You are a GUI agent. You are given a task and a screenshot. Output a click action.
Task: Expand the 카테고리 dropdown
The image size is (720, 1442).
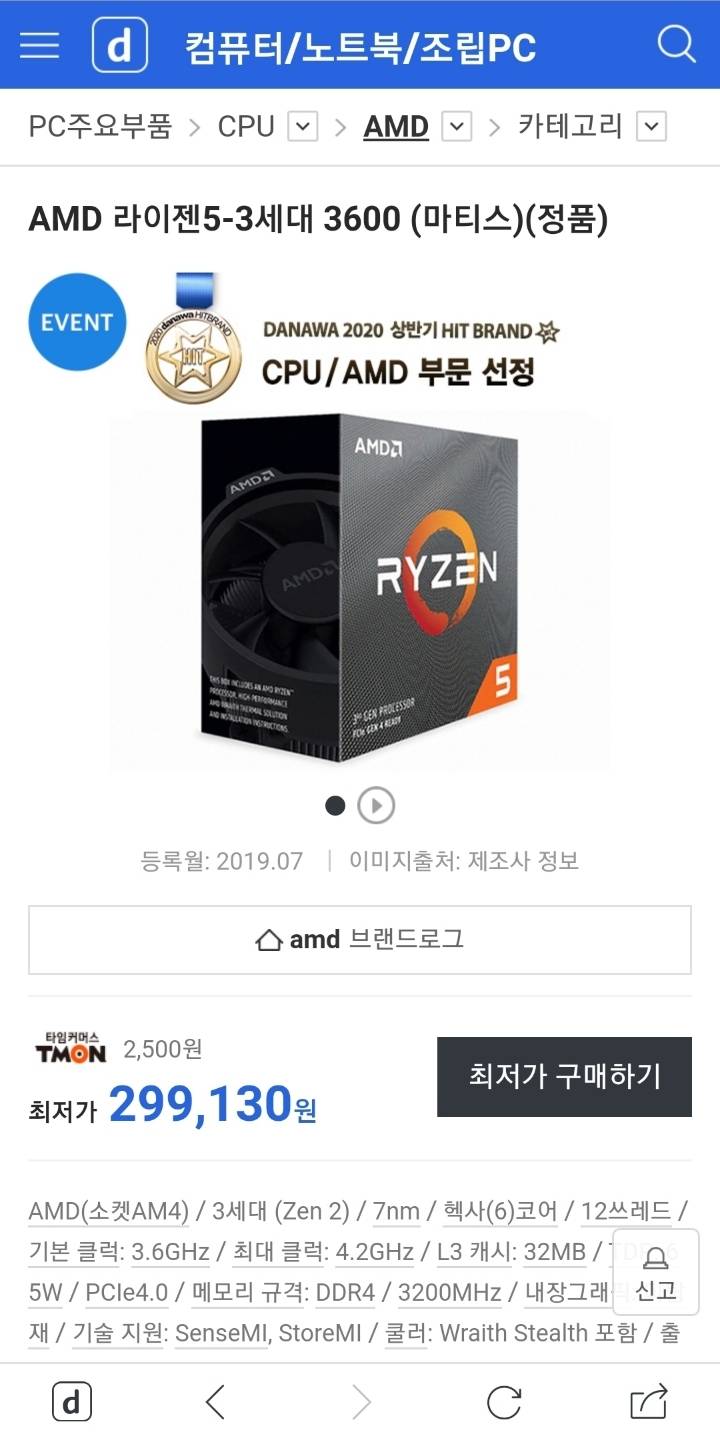coord(650,126)
